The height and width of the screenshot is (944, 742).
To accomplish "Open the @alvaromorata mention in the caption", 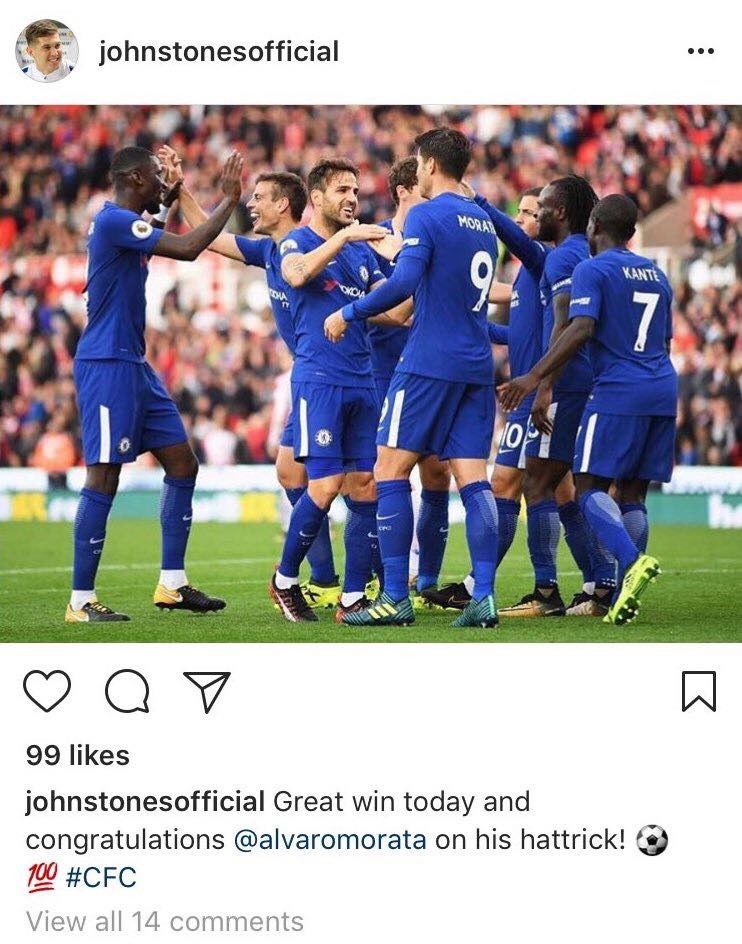I will pyautogui.click(x=330, y=840).
